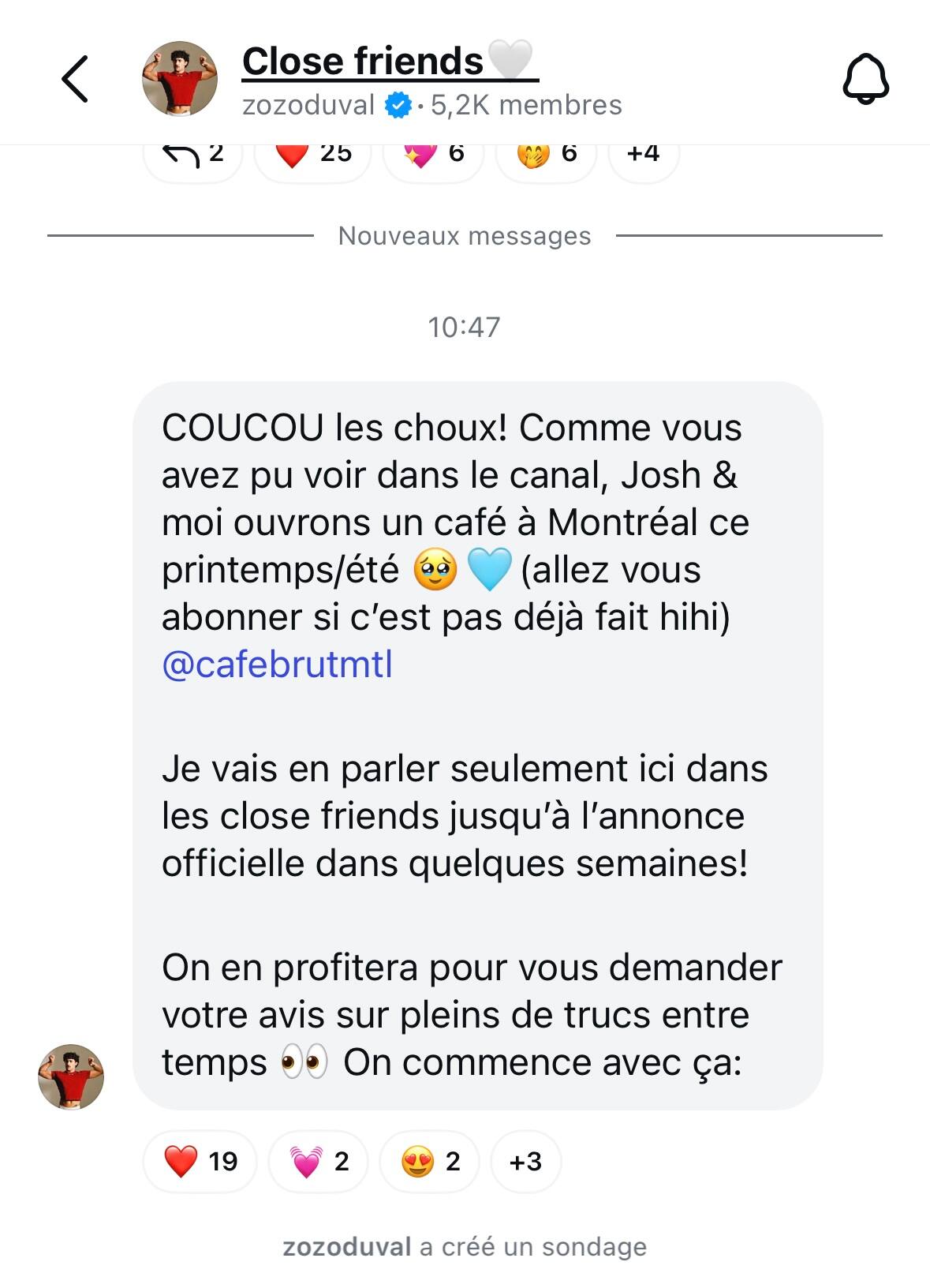
Task: Show the +3 more reactions
Action: click(x=525, y=1161)
